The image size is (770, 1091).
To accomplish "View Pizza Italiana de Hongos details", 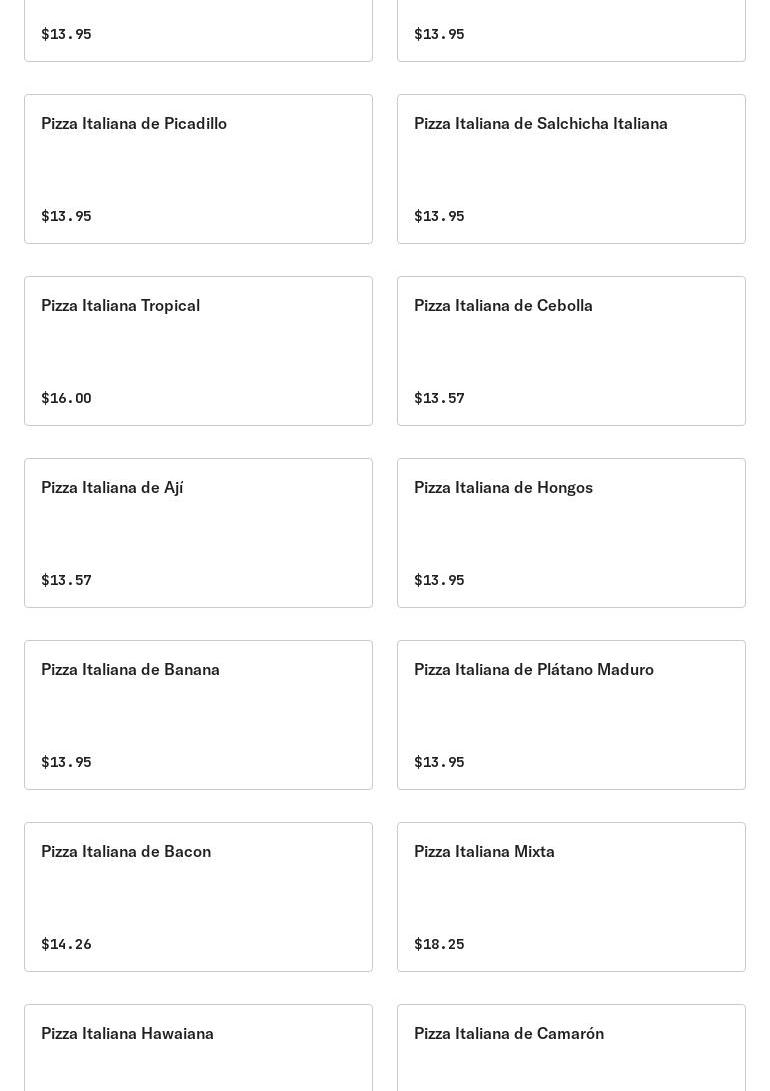I will (x=571, y=533).
